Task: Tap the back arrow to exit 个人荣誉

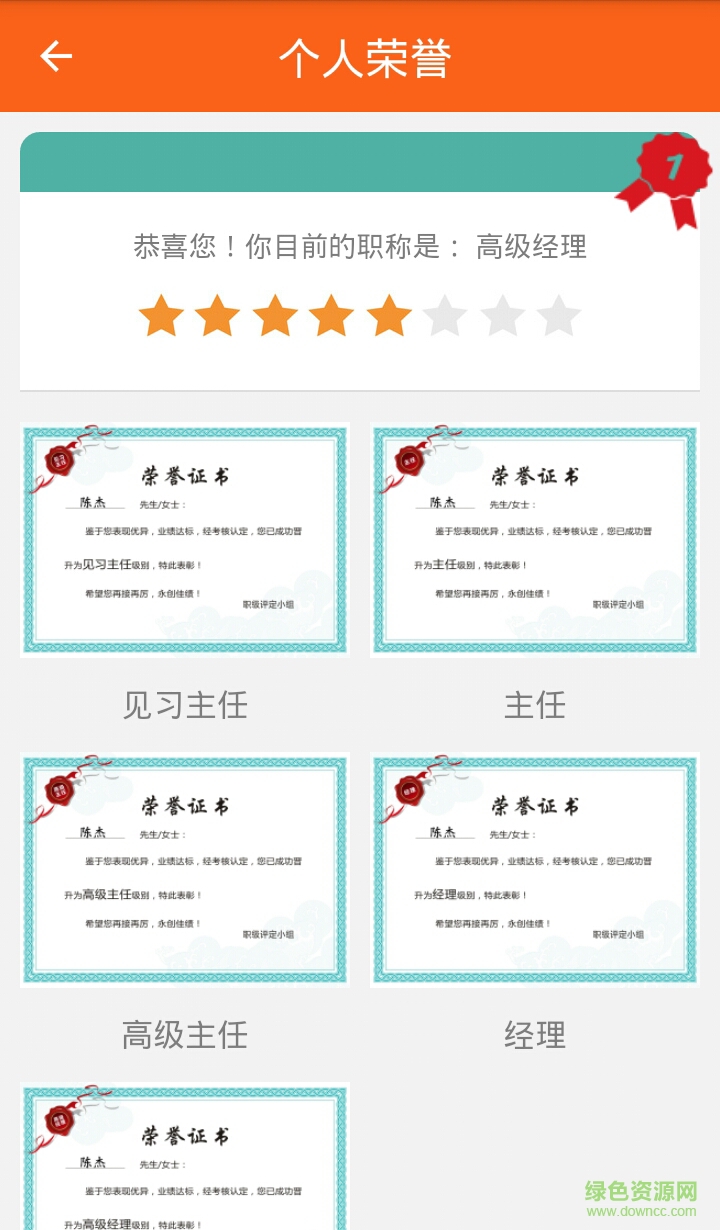Action: click(x=55, y=56)
